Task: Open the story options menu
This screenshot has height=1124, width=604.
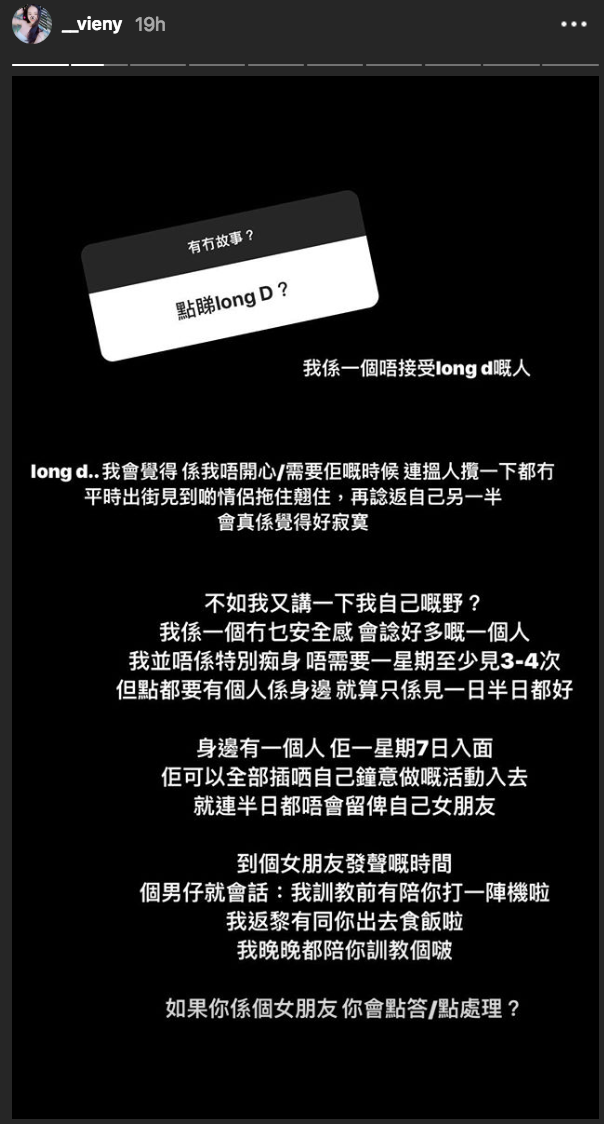Action: coord(573,24)
